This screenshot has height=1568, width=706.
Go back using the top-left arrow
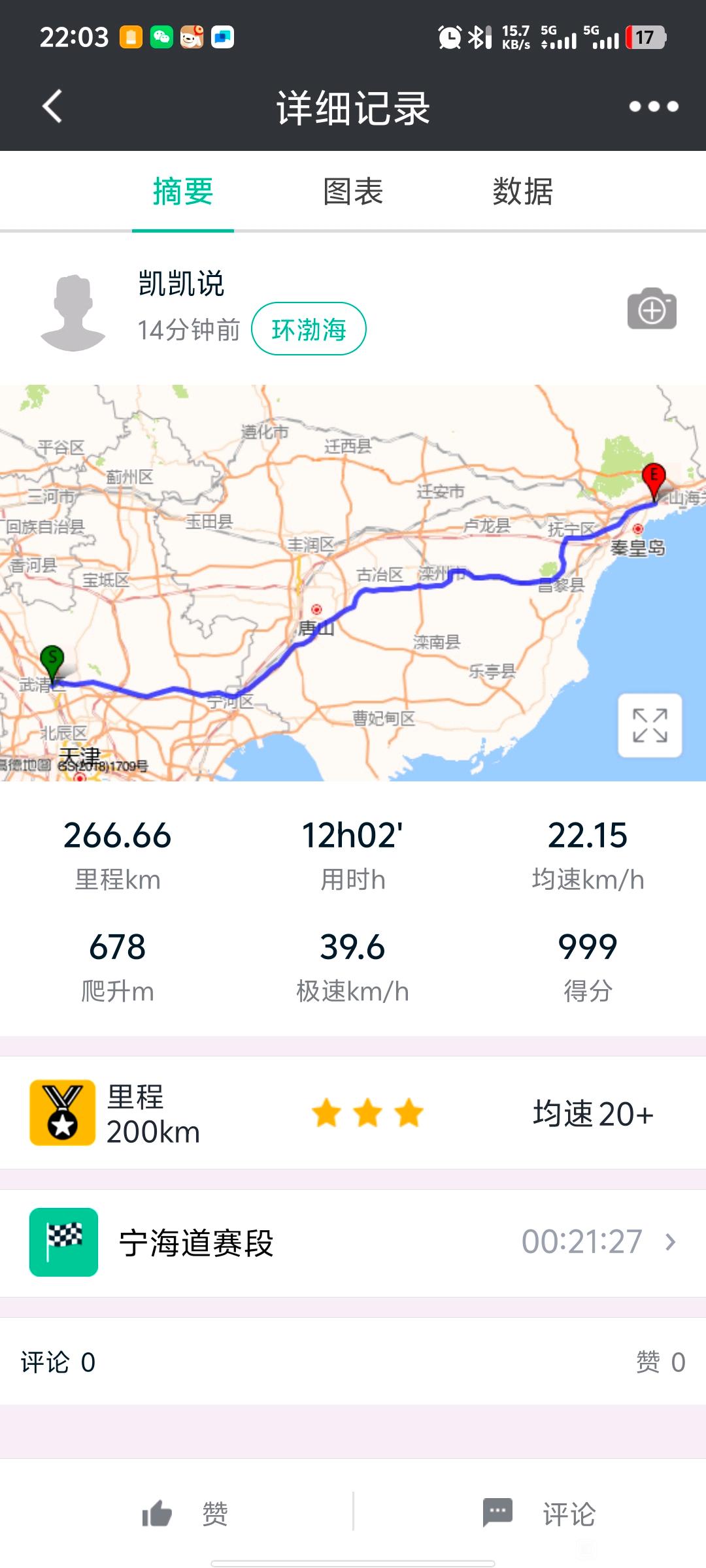click(x=52, y=106)
